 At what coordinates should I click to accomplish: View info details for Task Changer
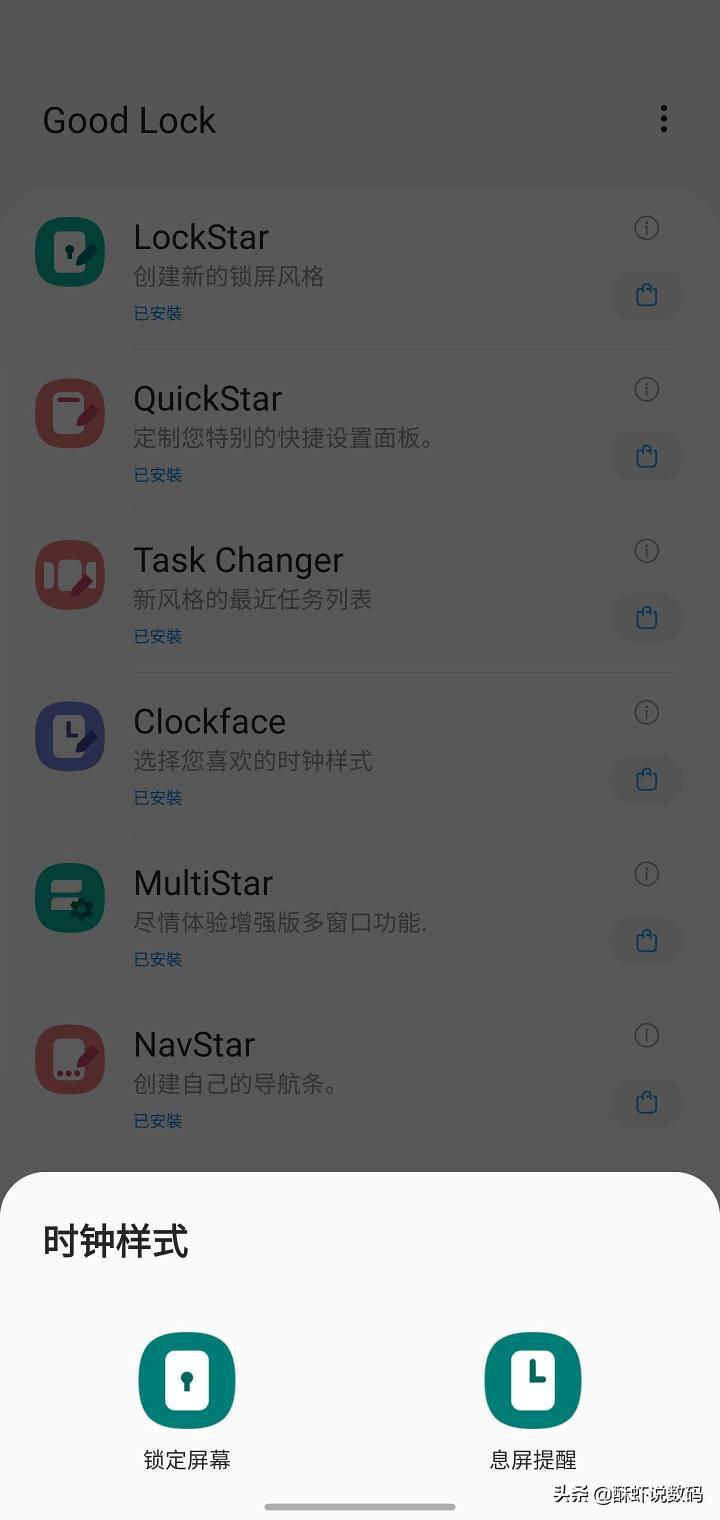646,551
